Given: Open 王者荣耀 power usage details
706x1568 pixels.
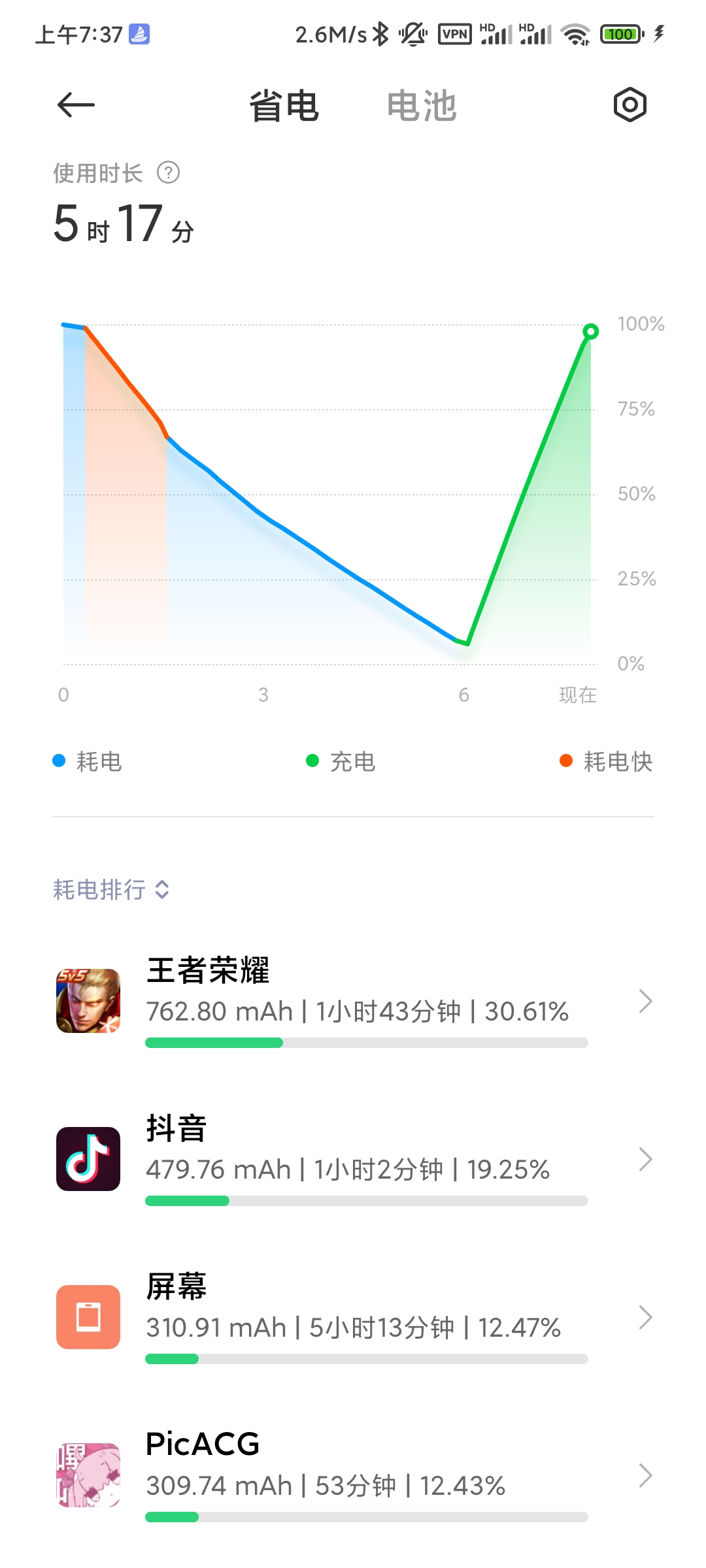Looking at the screenshot, I should pyautogui.click(x=353, y=1001).
